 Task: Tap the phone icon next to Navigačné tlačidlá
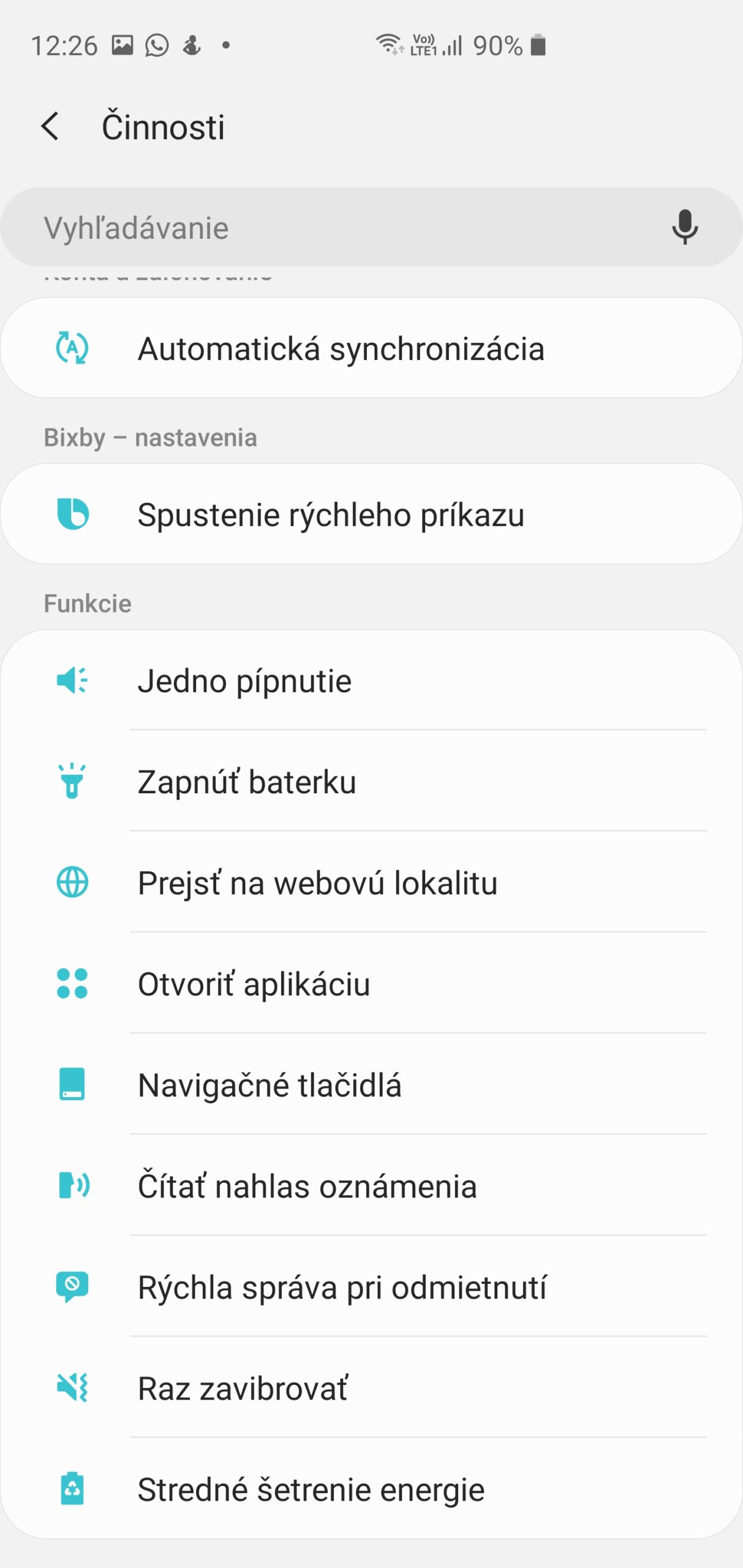(x=72, y=1084)
